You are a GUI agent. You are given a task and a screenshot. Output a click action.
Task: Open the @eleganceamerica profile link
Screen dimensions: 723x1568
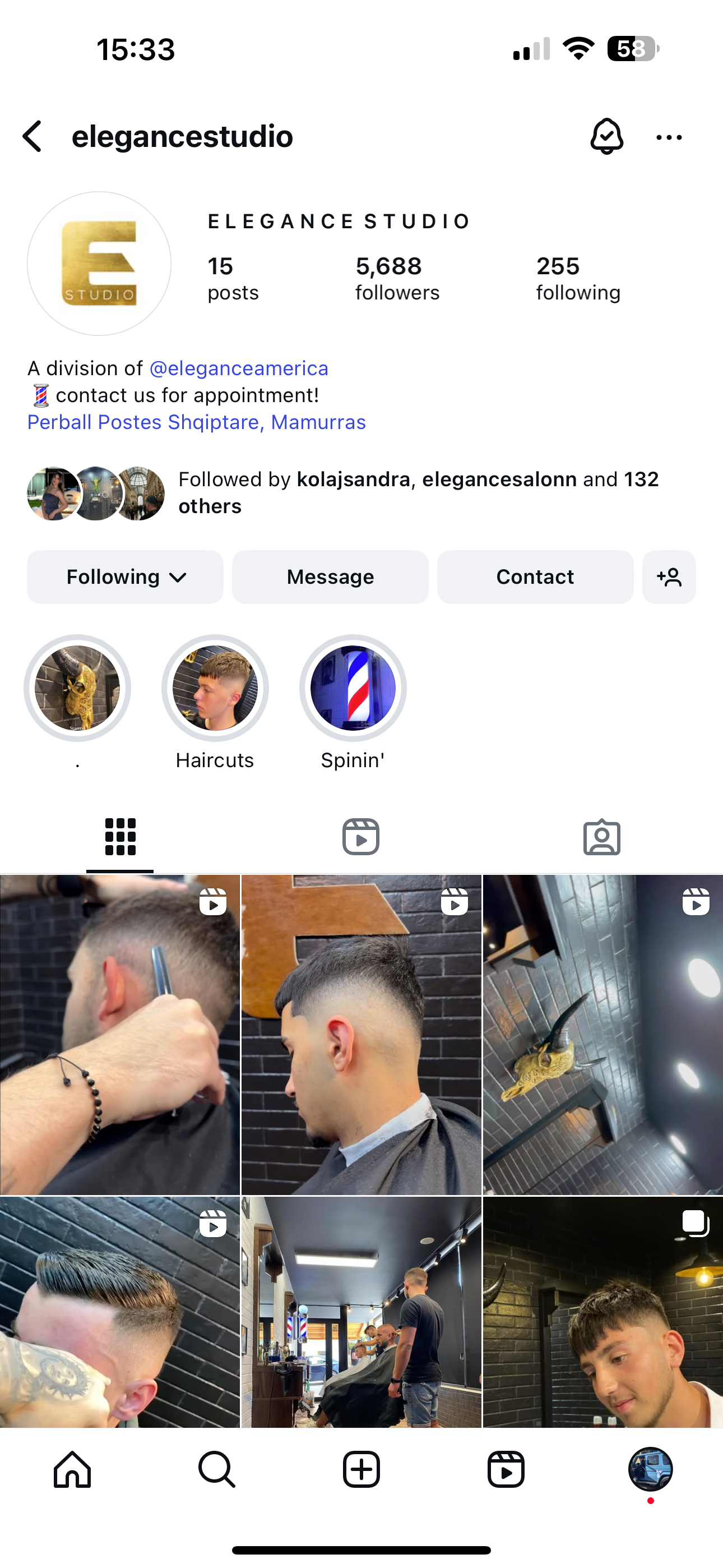coord(239,368)
